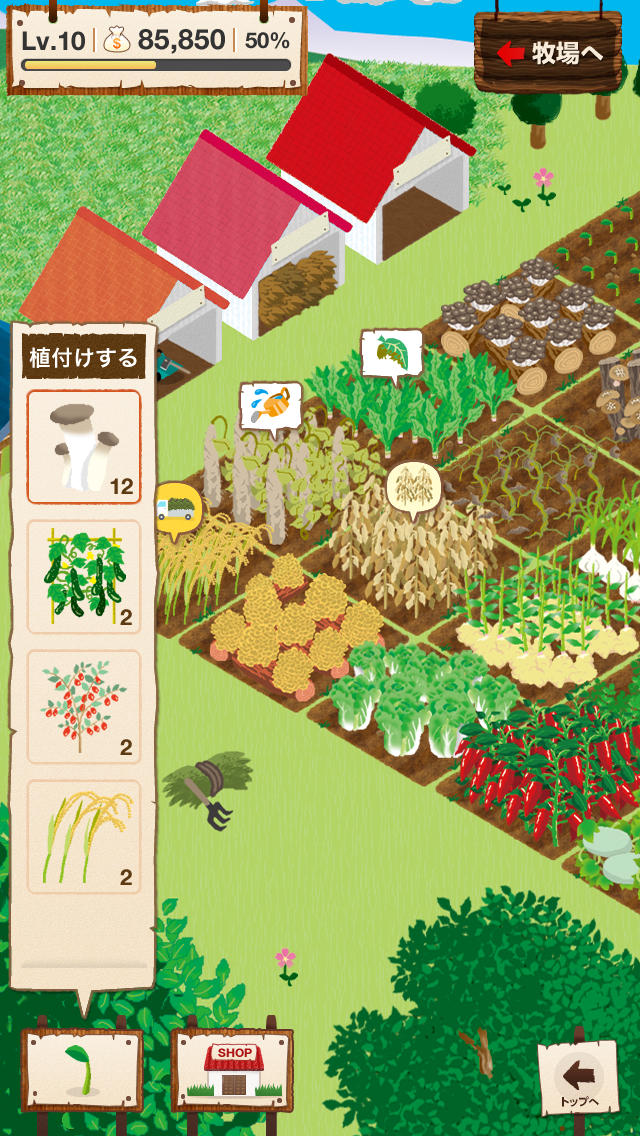Open the SHOP

[233, 1069]
